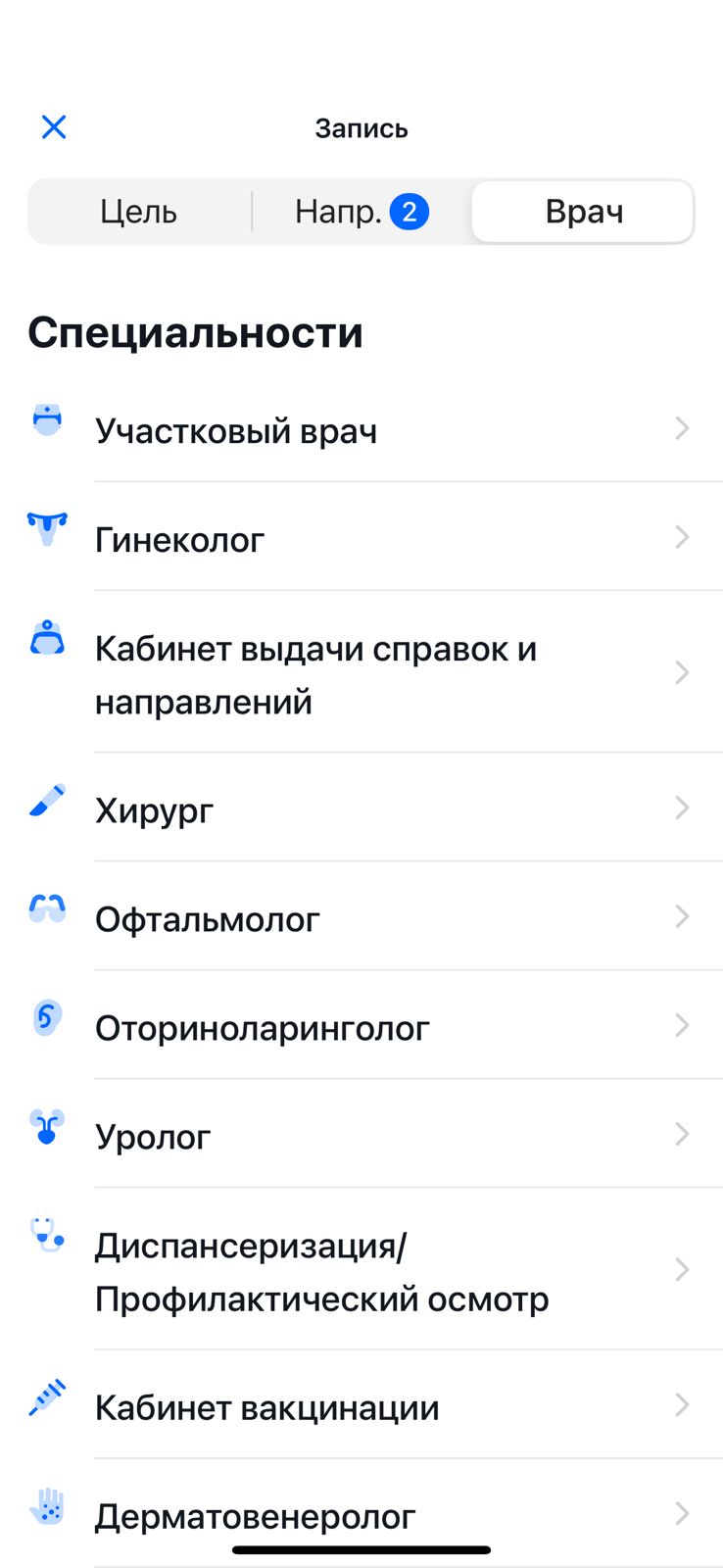Image resolution: width=723 pixels, height=1568 pixels.
Task: Select Хирург specialty
Action: (x=361, y=810)
